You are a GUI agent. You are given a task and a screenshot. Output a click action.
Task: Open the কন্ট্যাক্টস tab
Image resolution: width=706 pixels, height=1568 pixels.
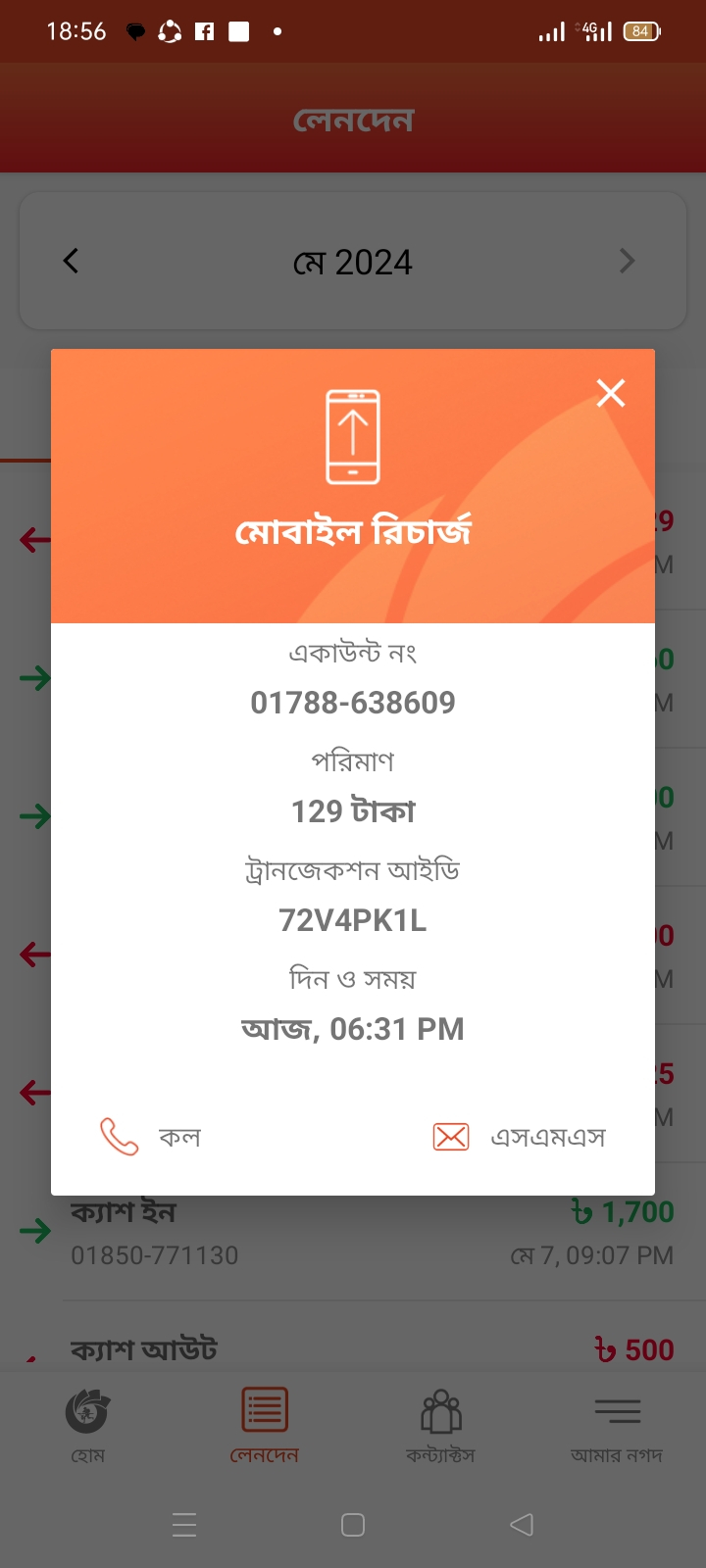point(440,1426)
